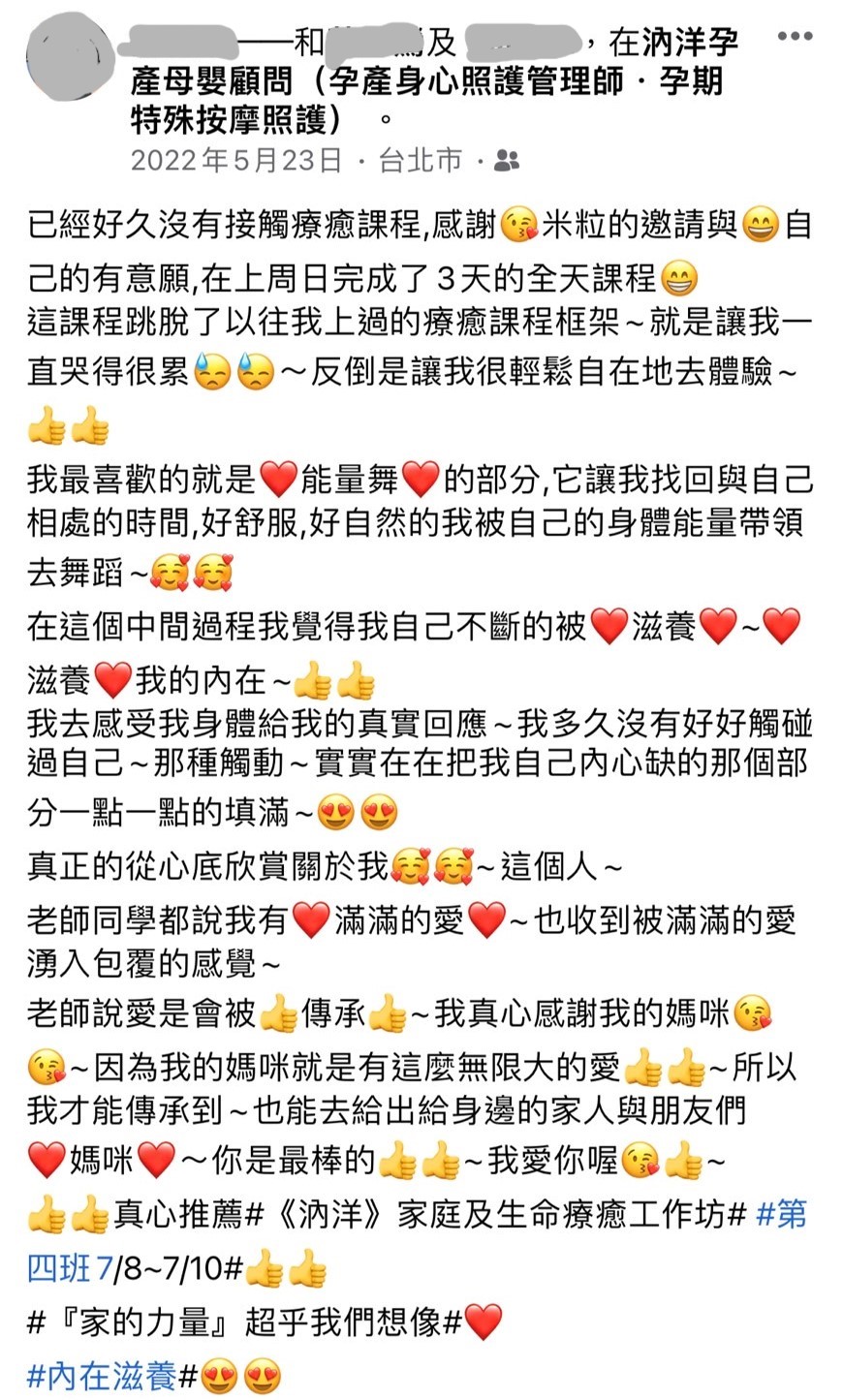Open the post's three-dot overflow menu
This screenshot has width=843, height=1400.
pos(795,37)
